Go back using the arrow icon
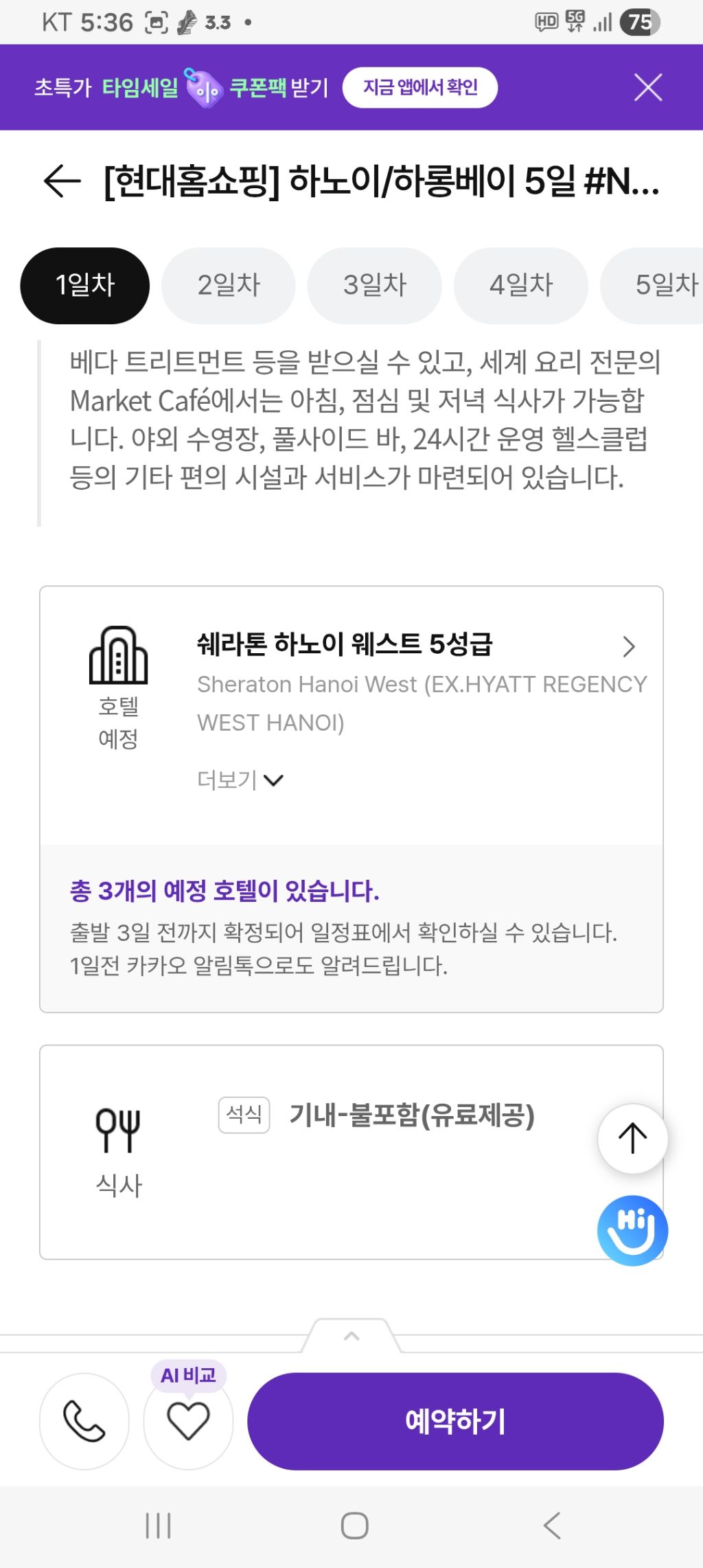 point(62,181)
